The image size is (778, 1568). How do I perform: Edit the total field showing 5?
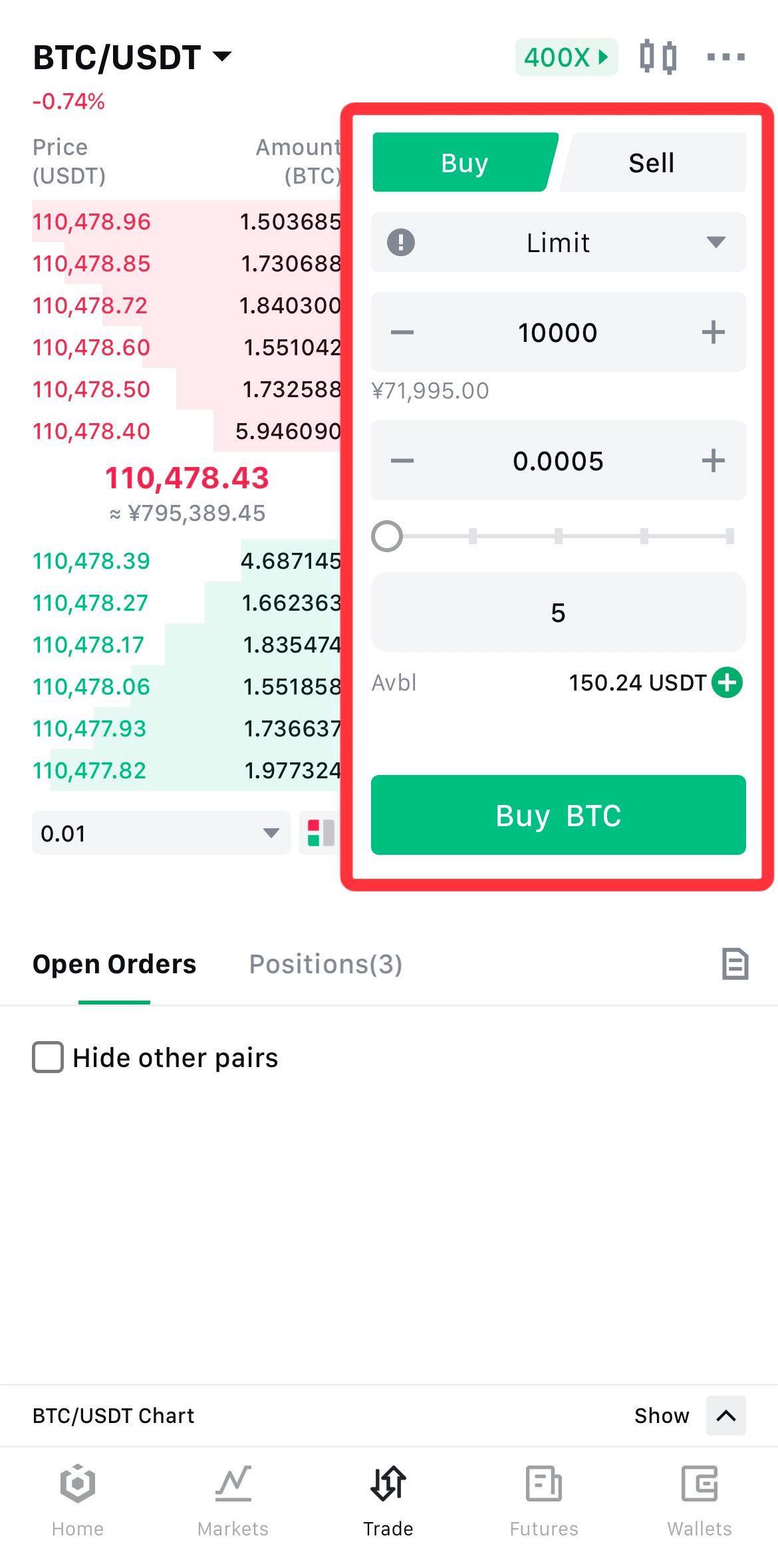[x=559, y=612]
